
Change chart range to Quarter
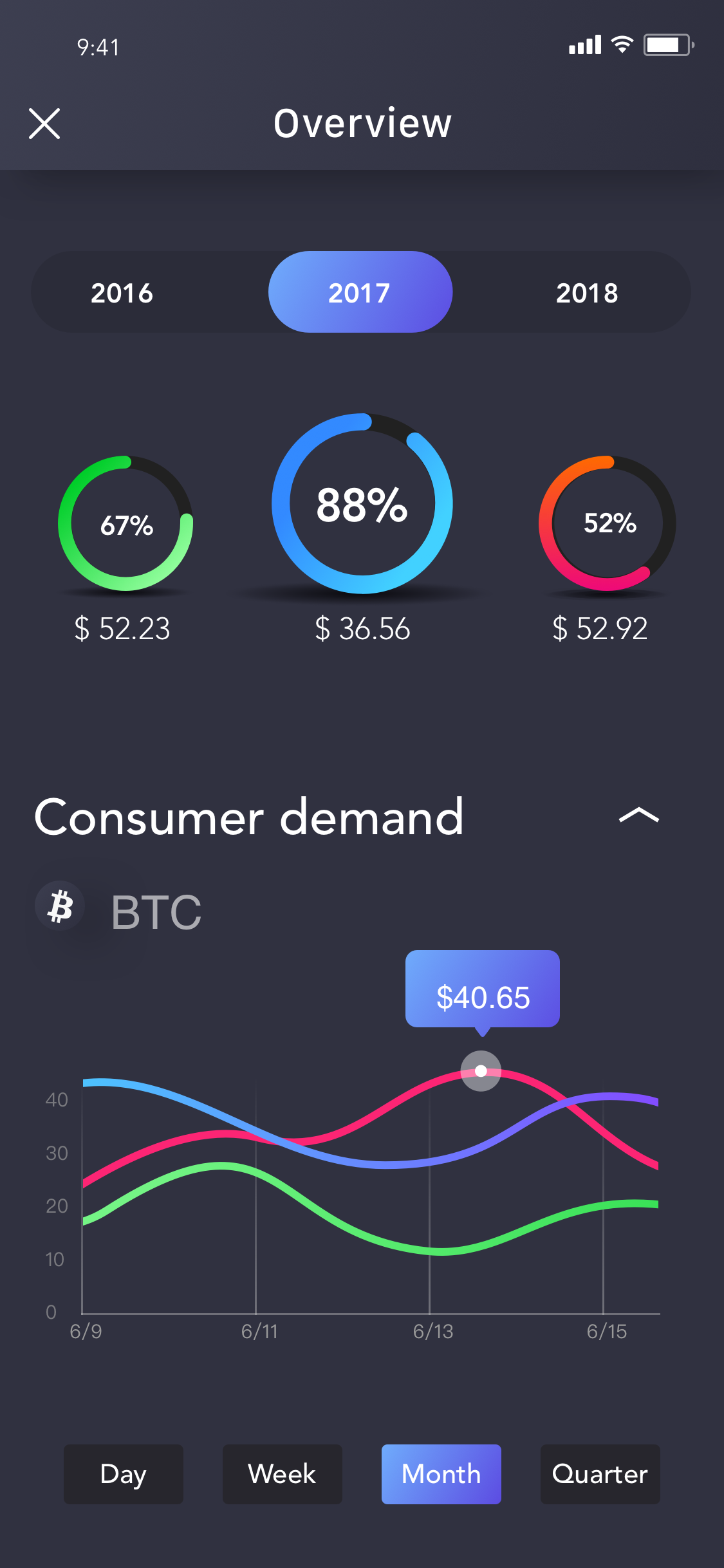600,1474
